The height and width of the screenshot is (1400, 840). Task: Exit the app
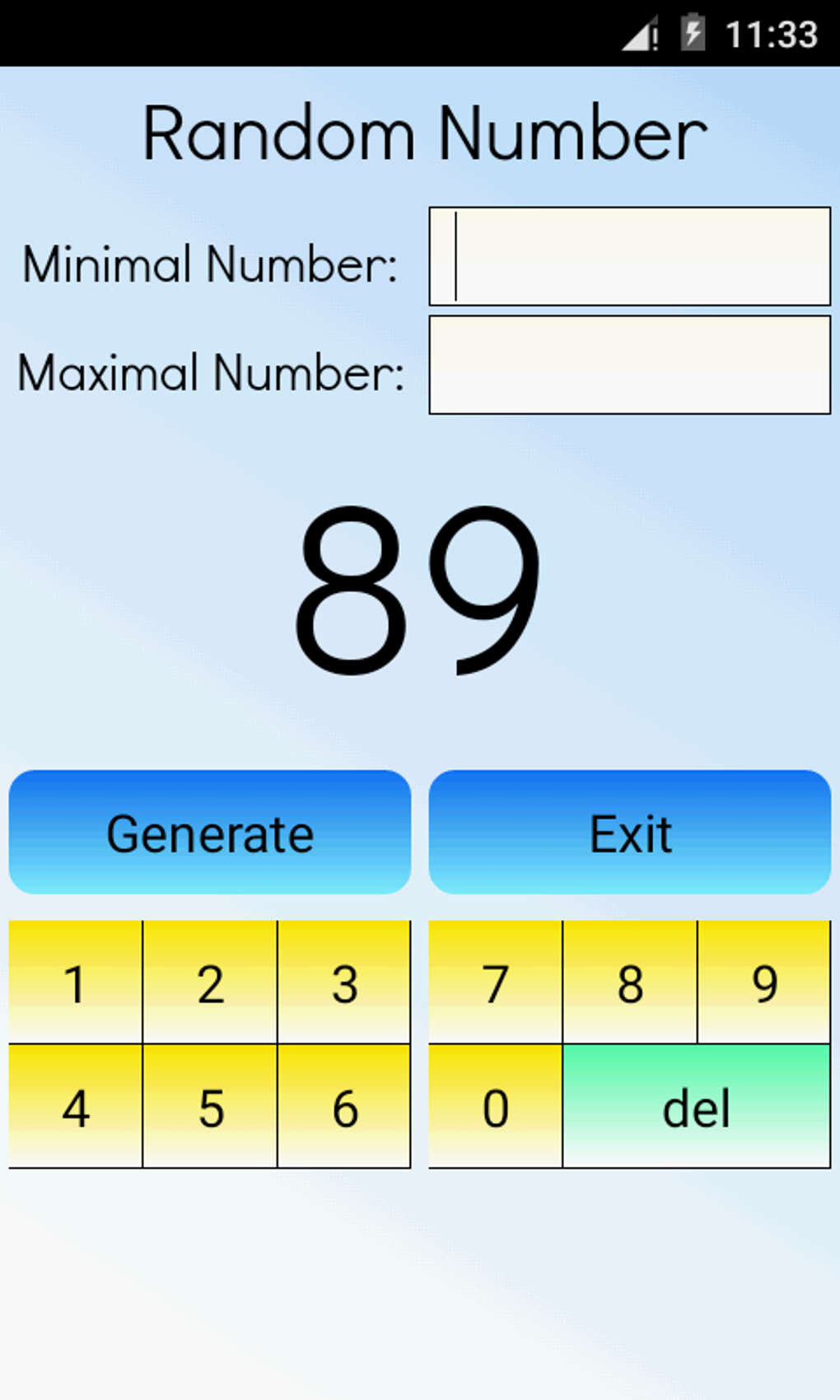coord(629,833)
